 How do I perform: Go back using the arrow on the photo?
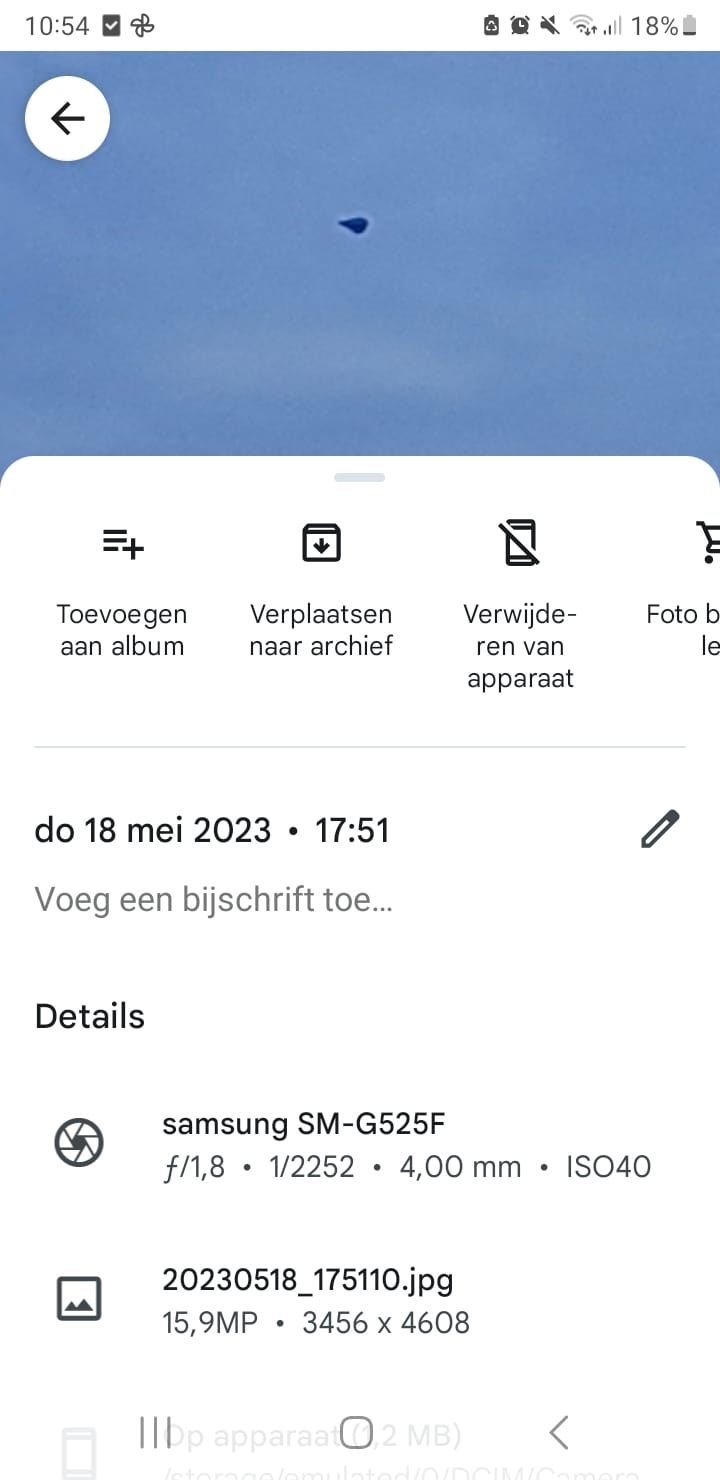[67, 119]
